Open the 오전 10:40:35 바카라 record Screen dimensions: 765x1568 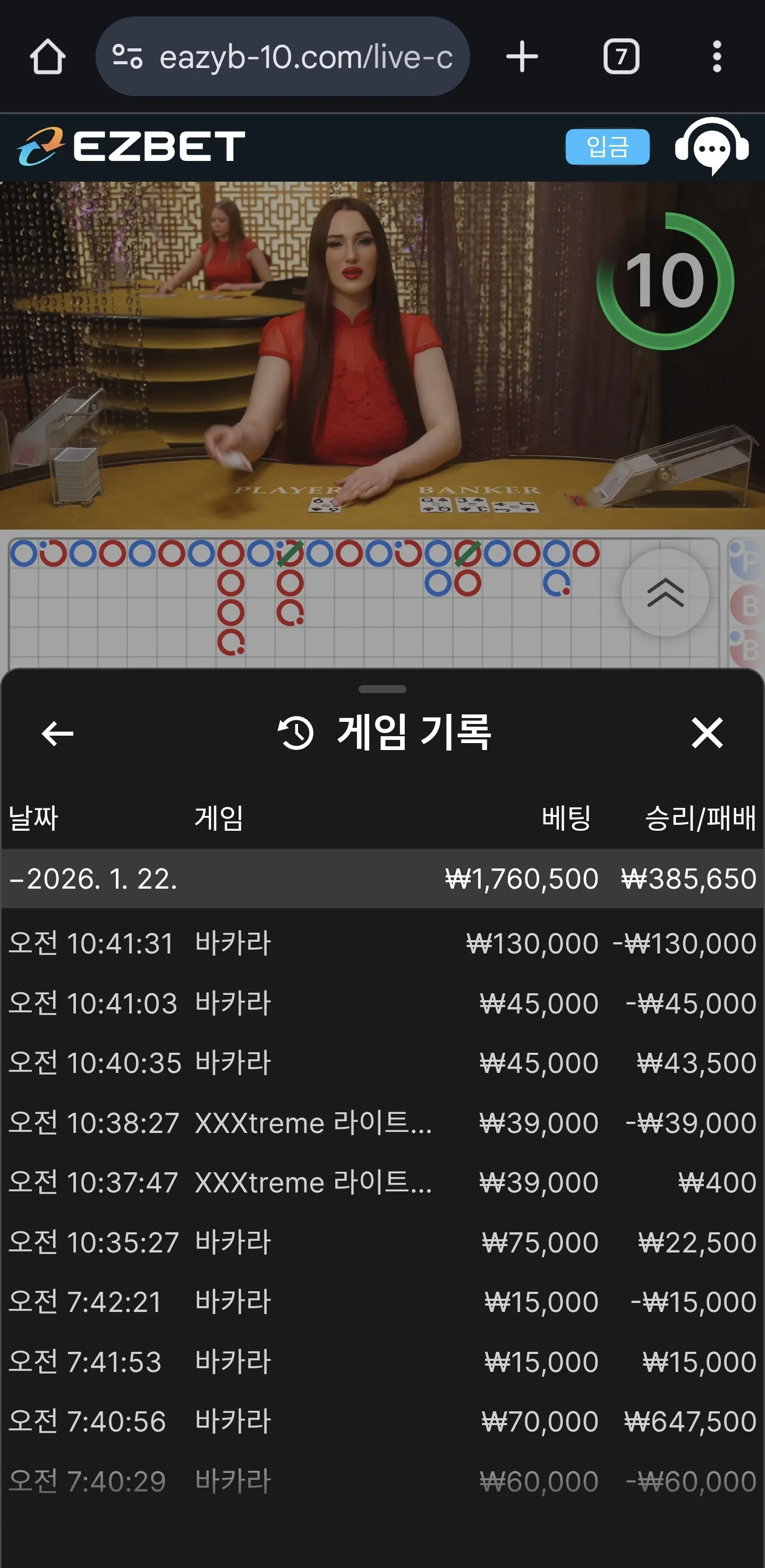[382, 1063]
